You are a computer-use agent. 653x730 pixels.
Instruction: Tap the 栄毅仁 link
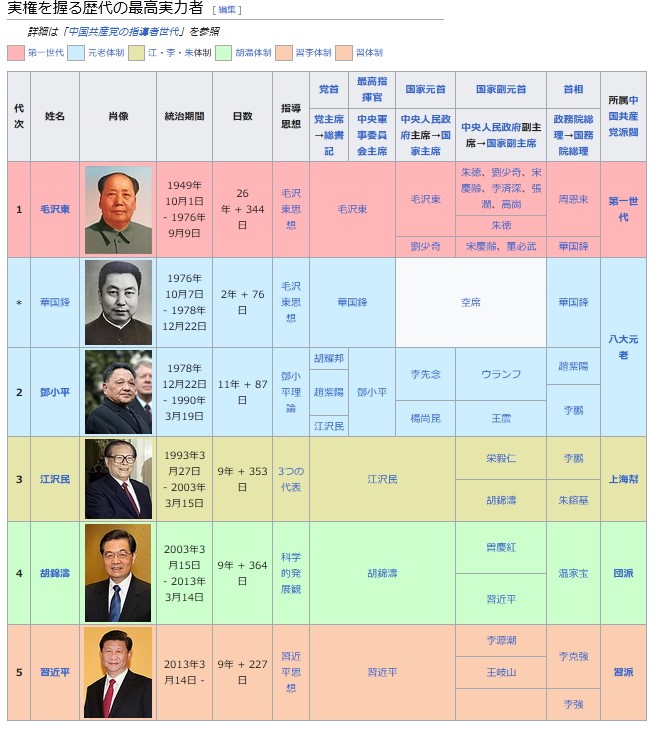point(500,458)
